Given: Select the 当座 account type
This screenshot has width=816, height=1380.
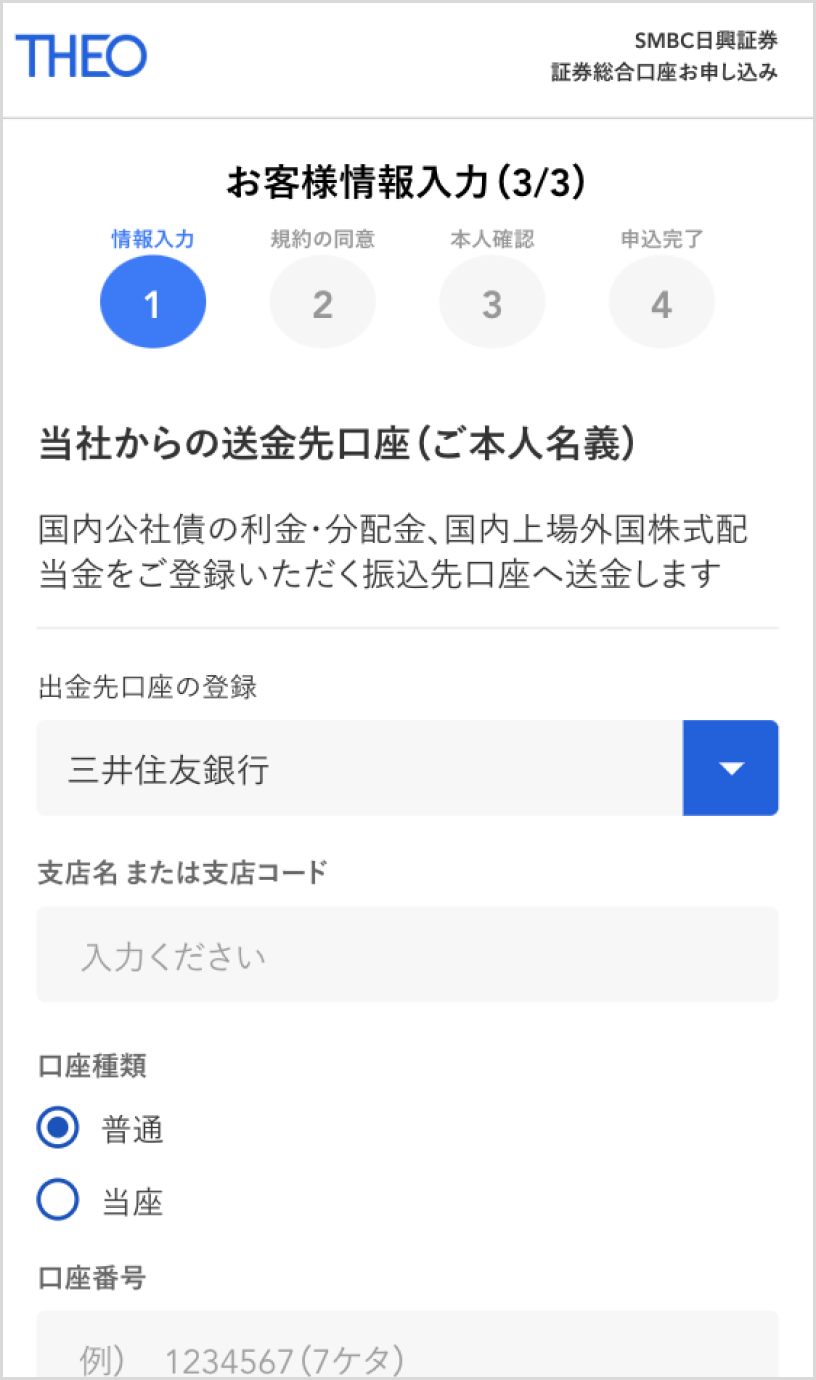Looking at the screenshot, I should pos(58,1200).
